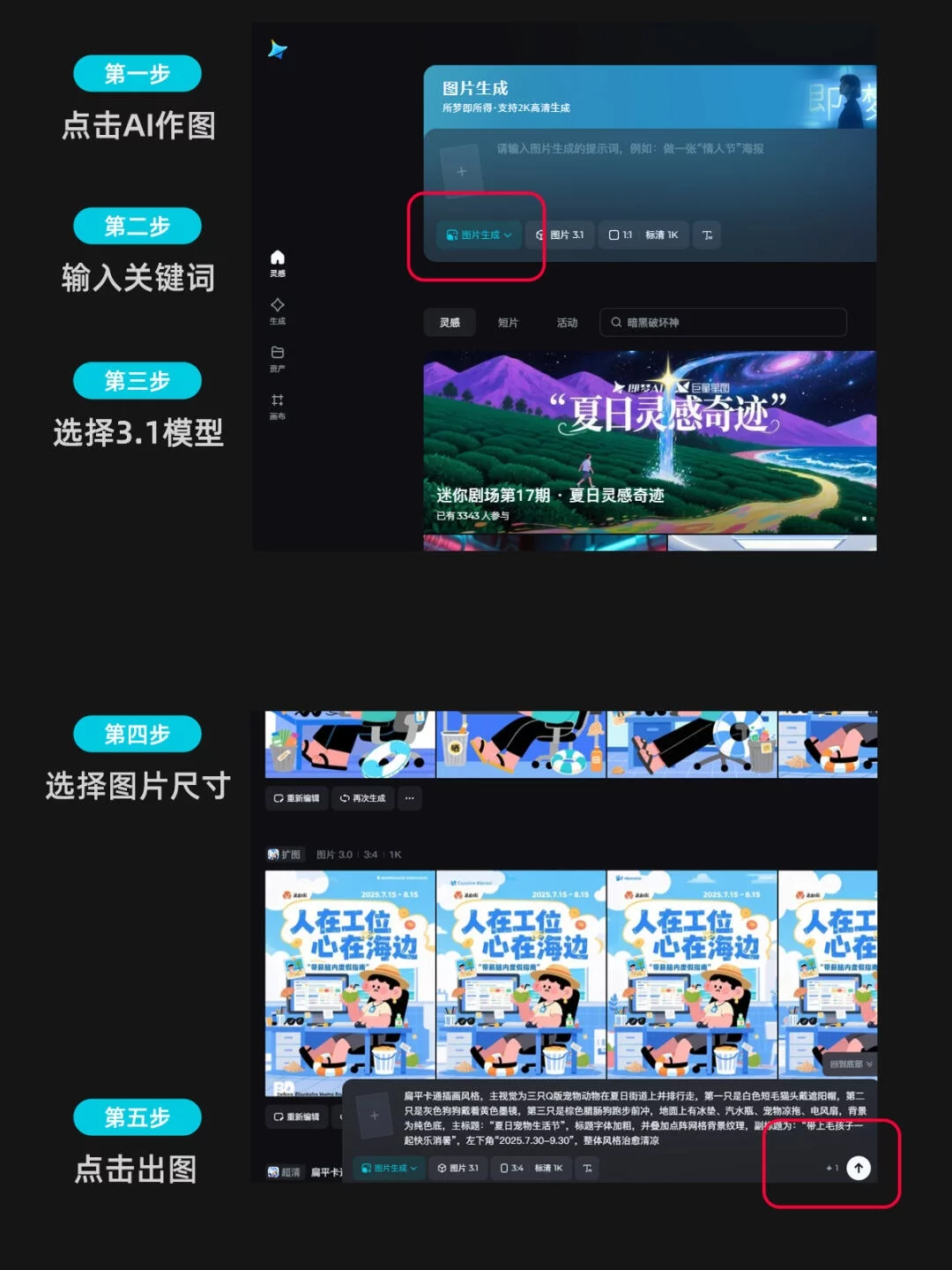Image resolution: width=952 pixels, height=1270 pixels.
Task: Click the Jimeng star logo at top left
Action: pos(278,50)
